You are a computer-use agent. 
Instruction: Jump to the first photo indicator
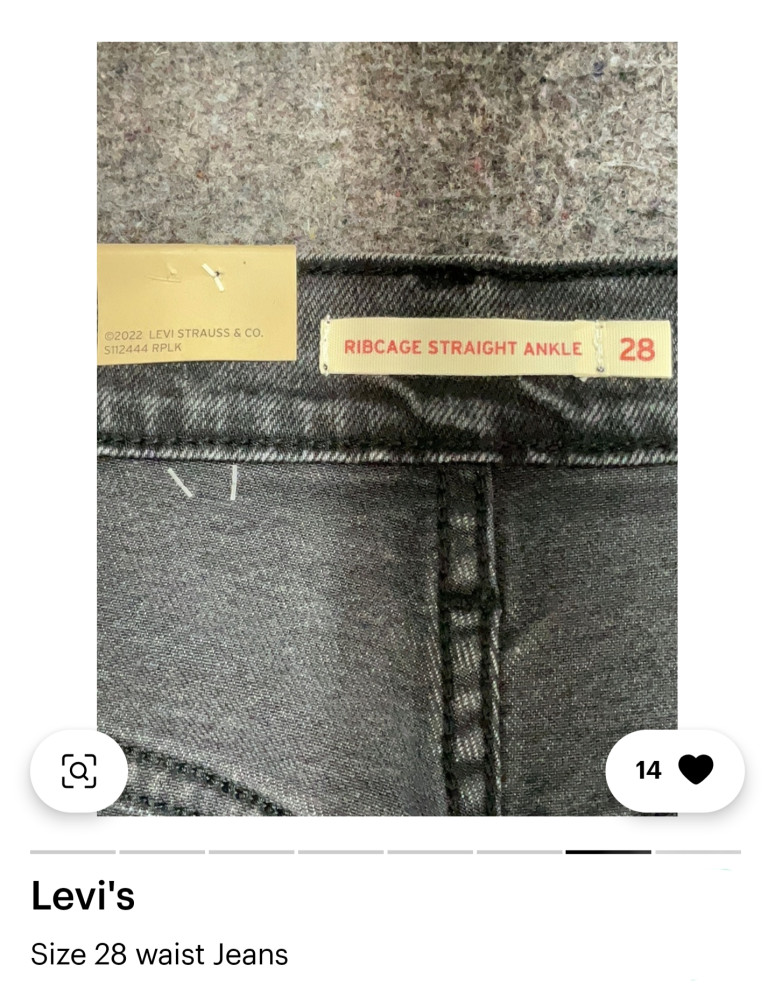click(x=73, y=852)
